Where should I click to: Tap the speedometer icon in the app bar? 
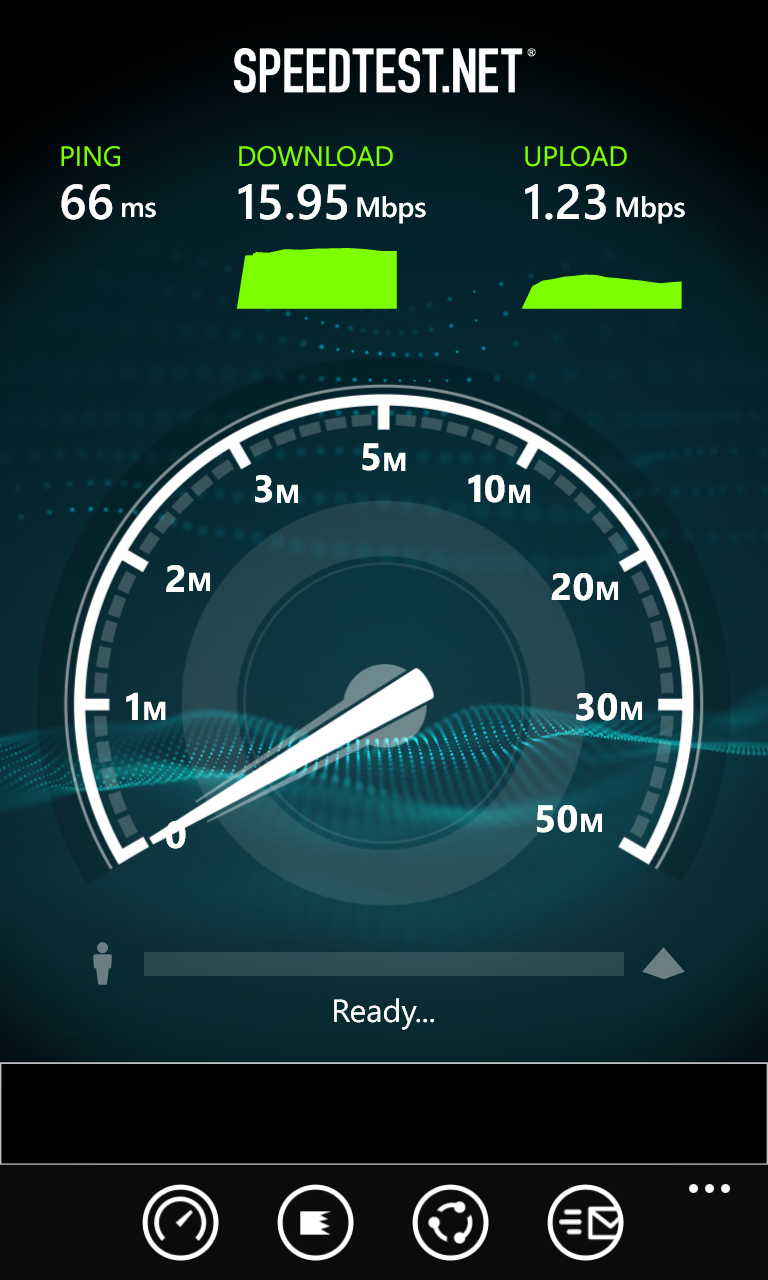[x=181, y=1222]
